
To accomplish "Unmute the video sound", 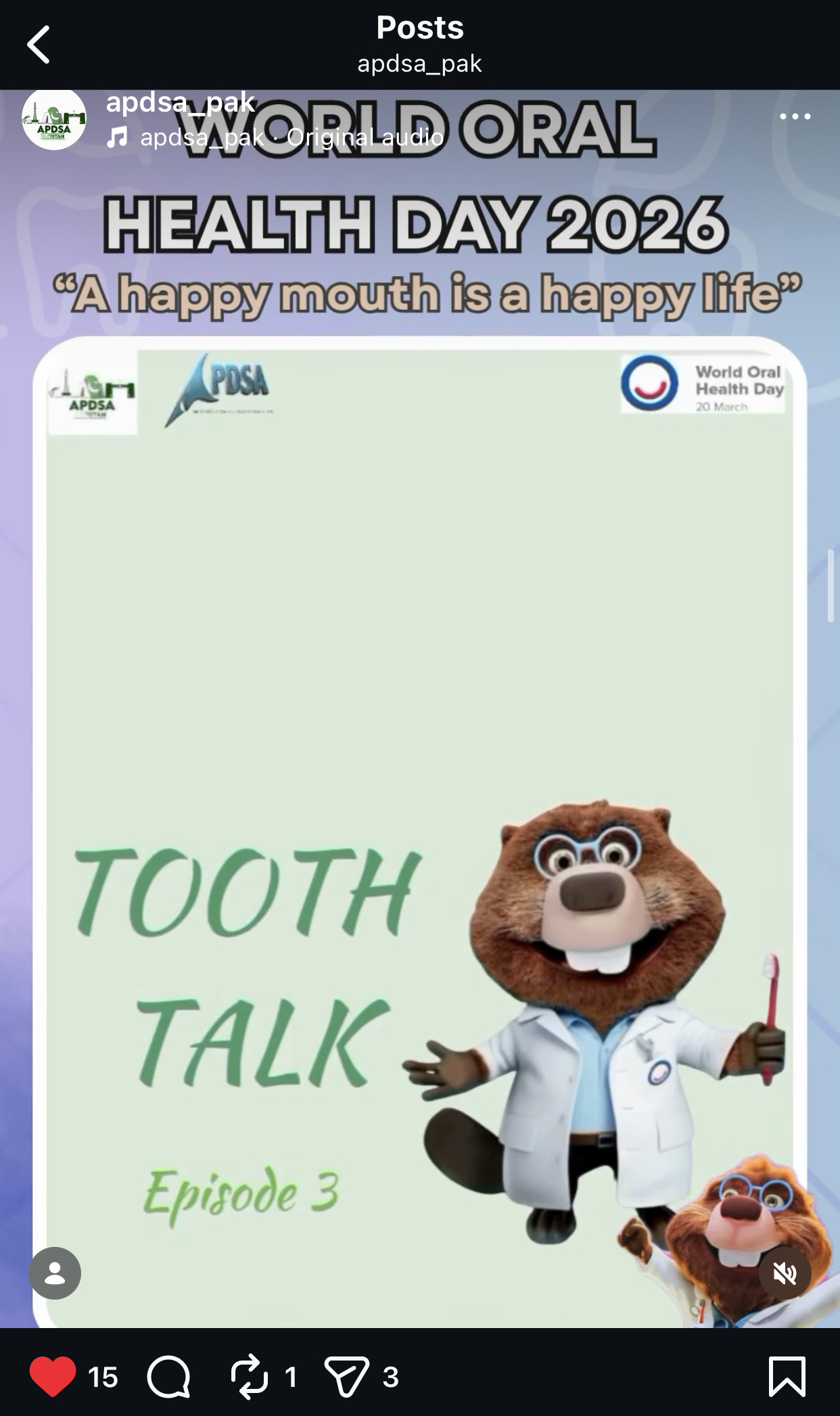I will click(785, 1274).
